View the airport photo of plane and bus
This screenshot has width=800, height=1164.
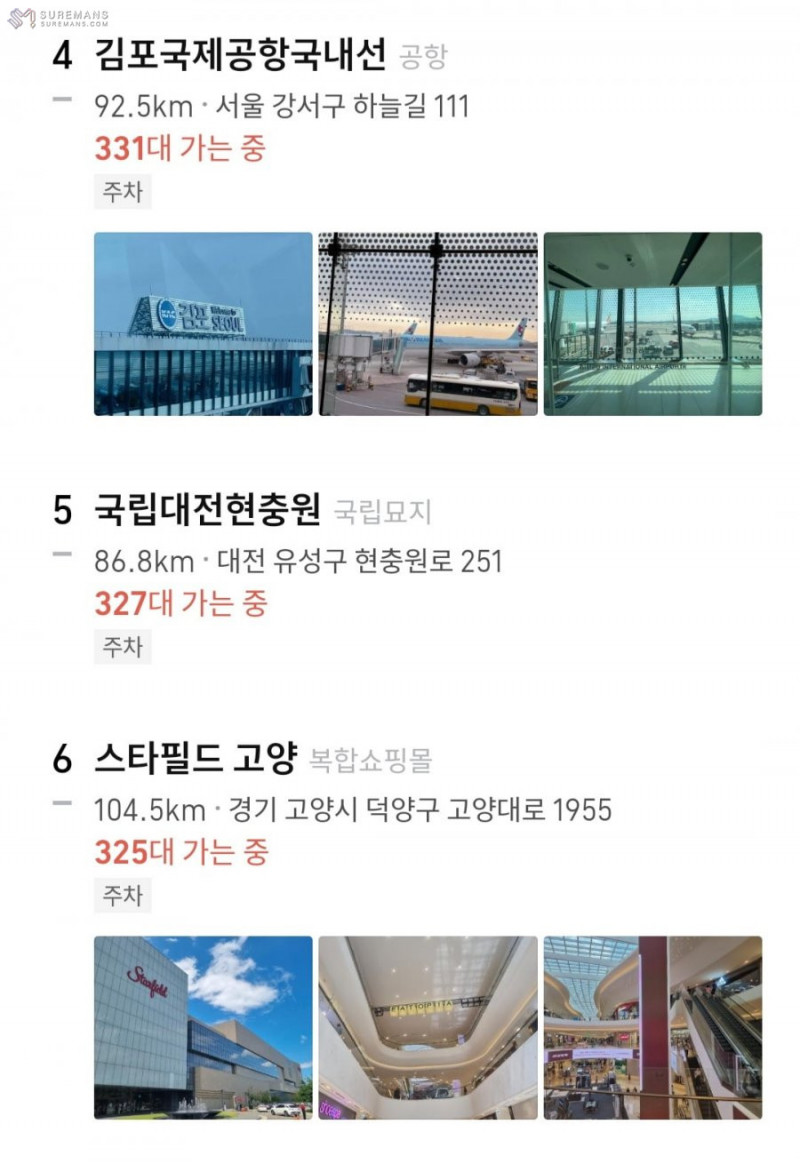pos(428,324)
